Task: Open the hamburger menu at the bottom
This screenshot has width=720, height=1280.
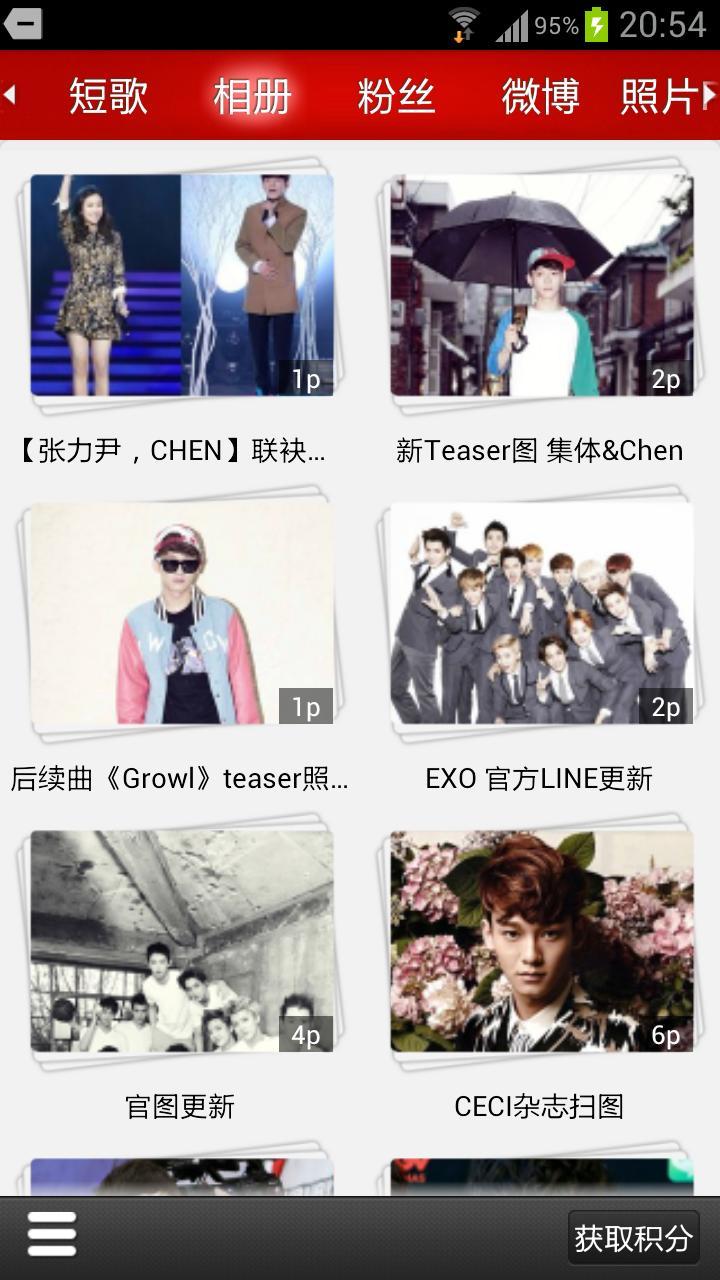Action: coord(52,1235)
